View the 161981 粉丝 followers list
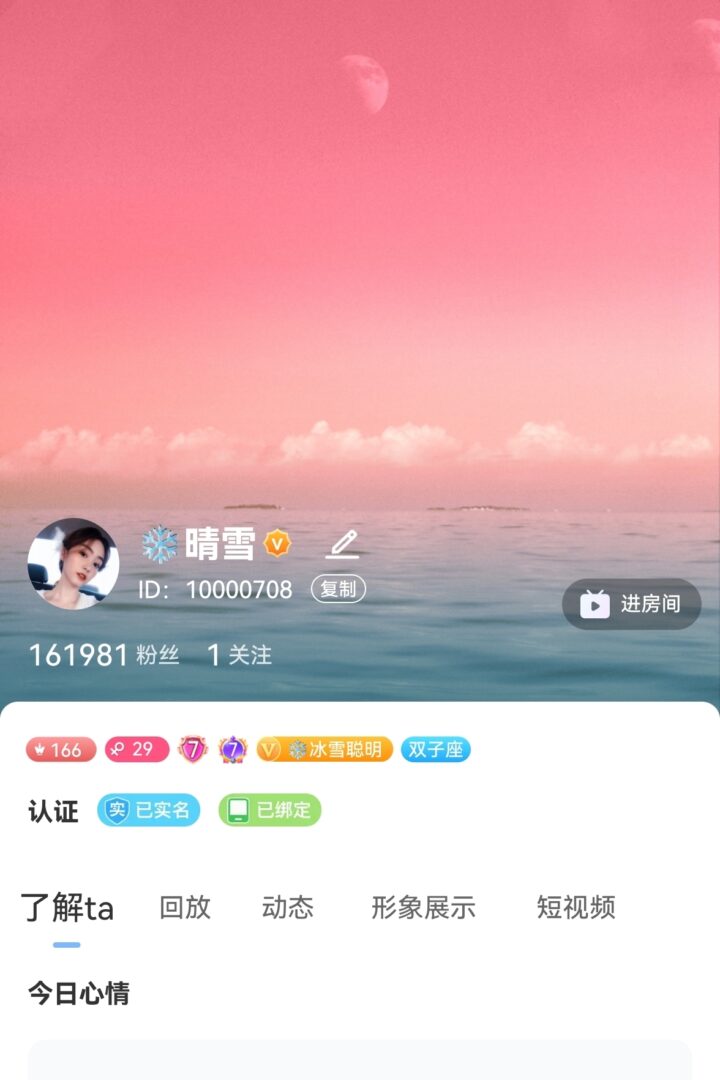The image size is (720, 1080). pyautogui.click(x=104, y=655)
